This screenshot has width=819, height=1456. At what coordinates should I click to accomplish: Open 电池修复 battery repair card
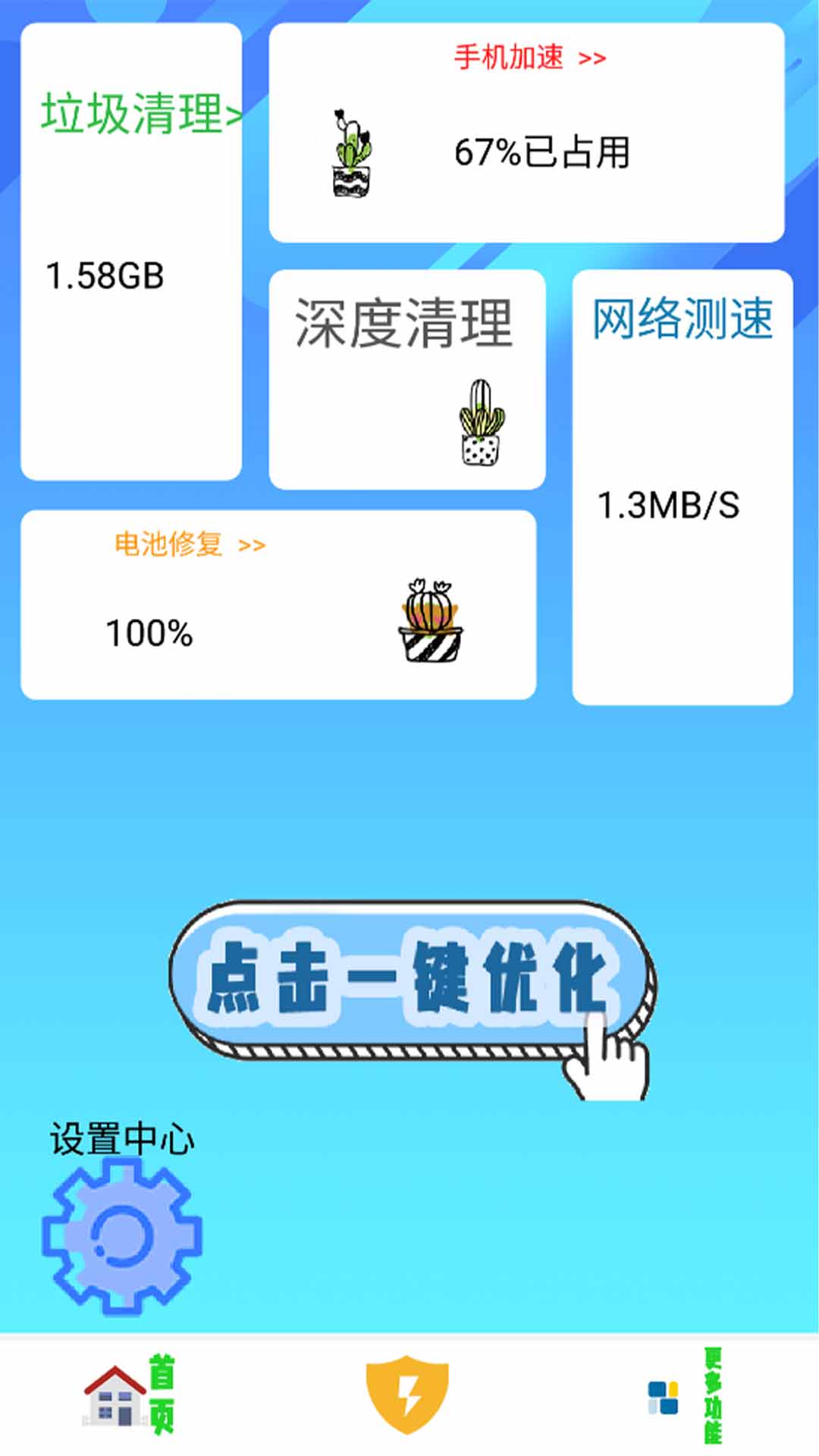tap(278, 604)
